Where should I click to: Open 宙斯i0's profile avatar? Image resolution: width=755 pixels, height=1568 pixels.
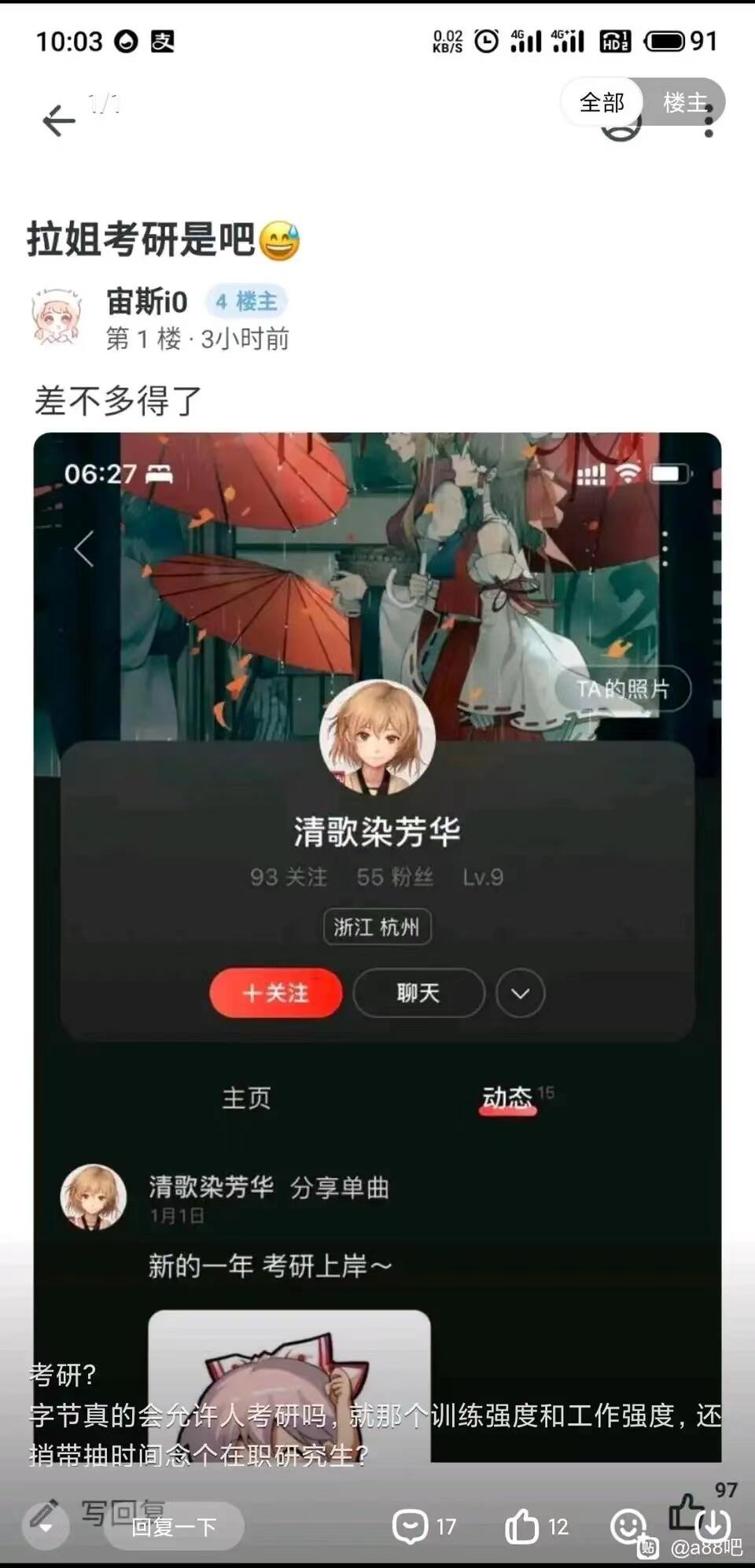pyautogui.click(x=56, y=317)
